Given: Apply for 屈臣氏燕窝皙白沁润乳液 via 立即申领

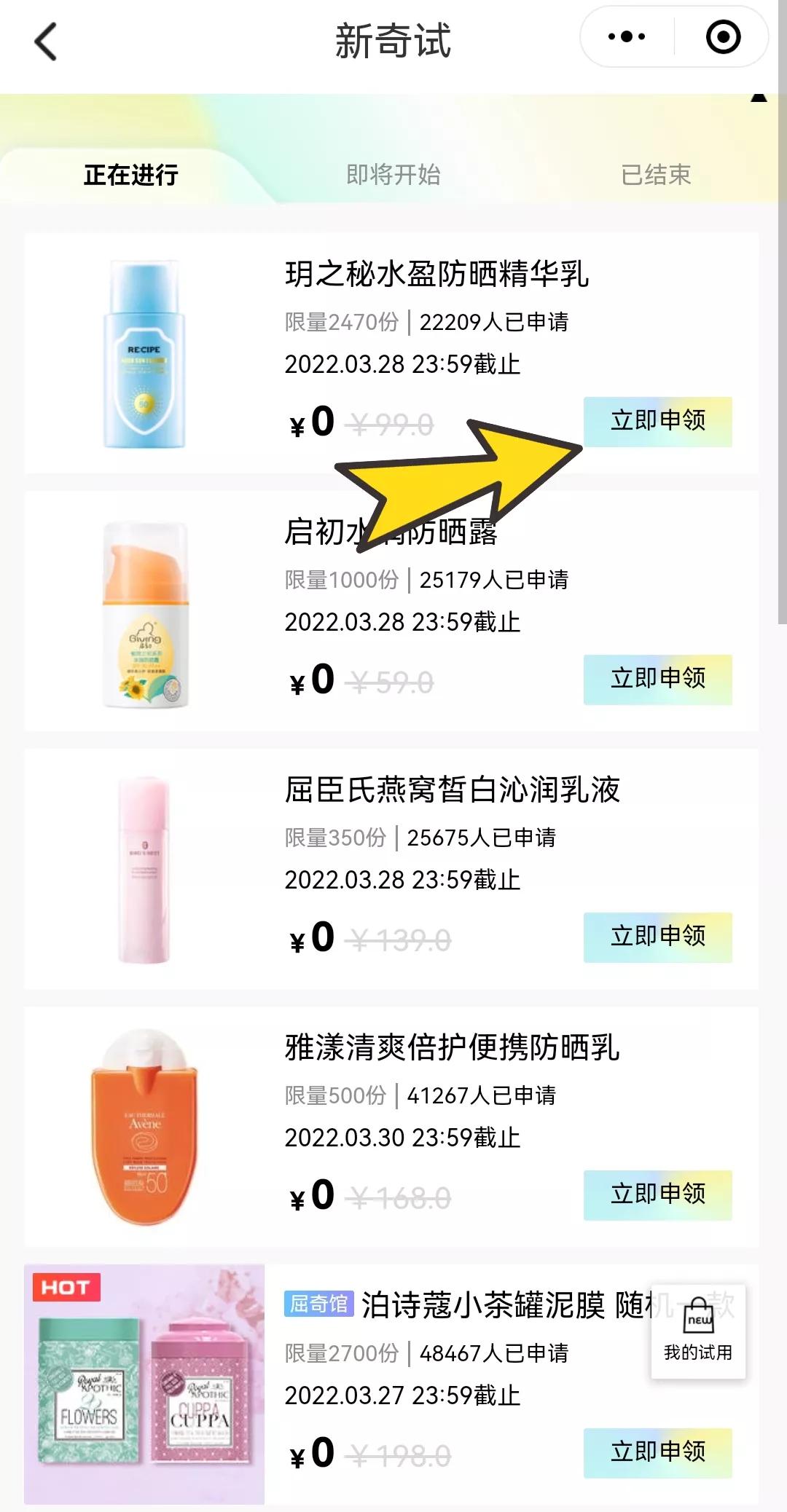Looking at the screenshot, I should click(x=657, y=937).
